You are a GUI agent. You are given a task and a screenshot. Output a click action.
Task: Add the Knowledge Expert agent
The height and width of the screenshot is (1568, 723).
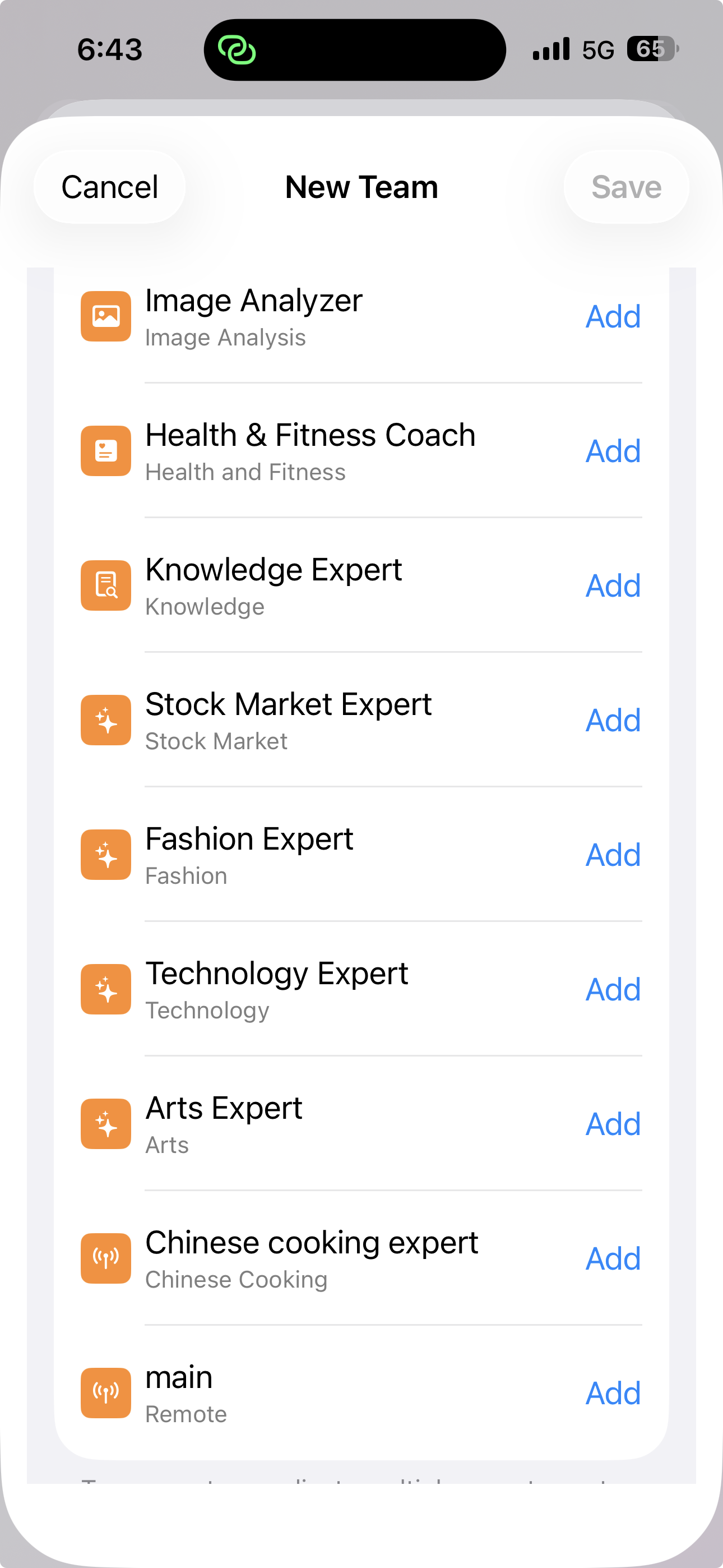point(613,585)
